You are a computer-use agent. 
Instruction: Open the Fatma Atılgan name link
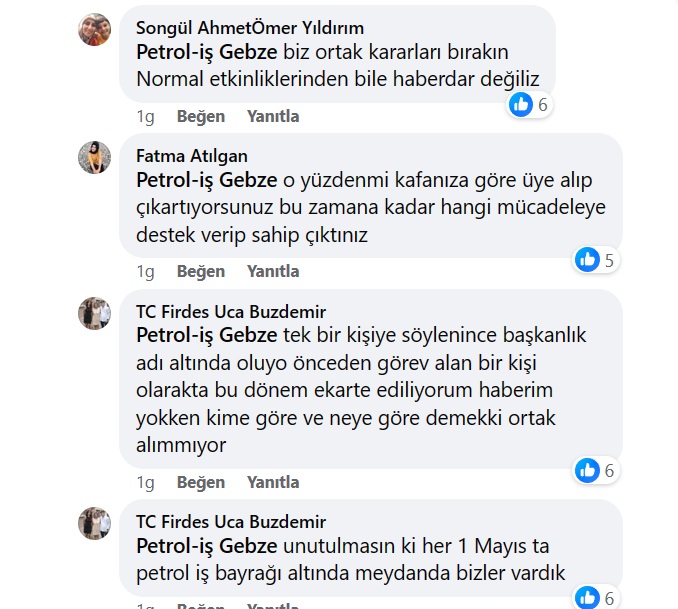[191, 156]
